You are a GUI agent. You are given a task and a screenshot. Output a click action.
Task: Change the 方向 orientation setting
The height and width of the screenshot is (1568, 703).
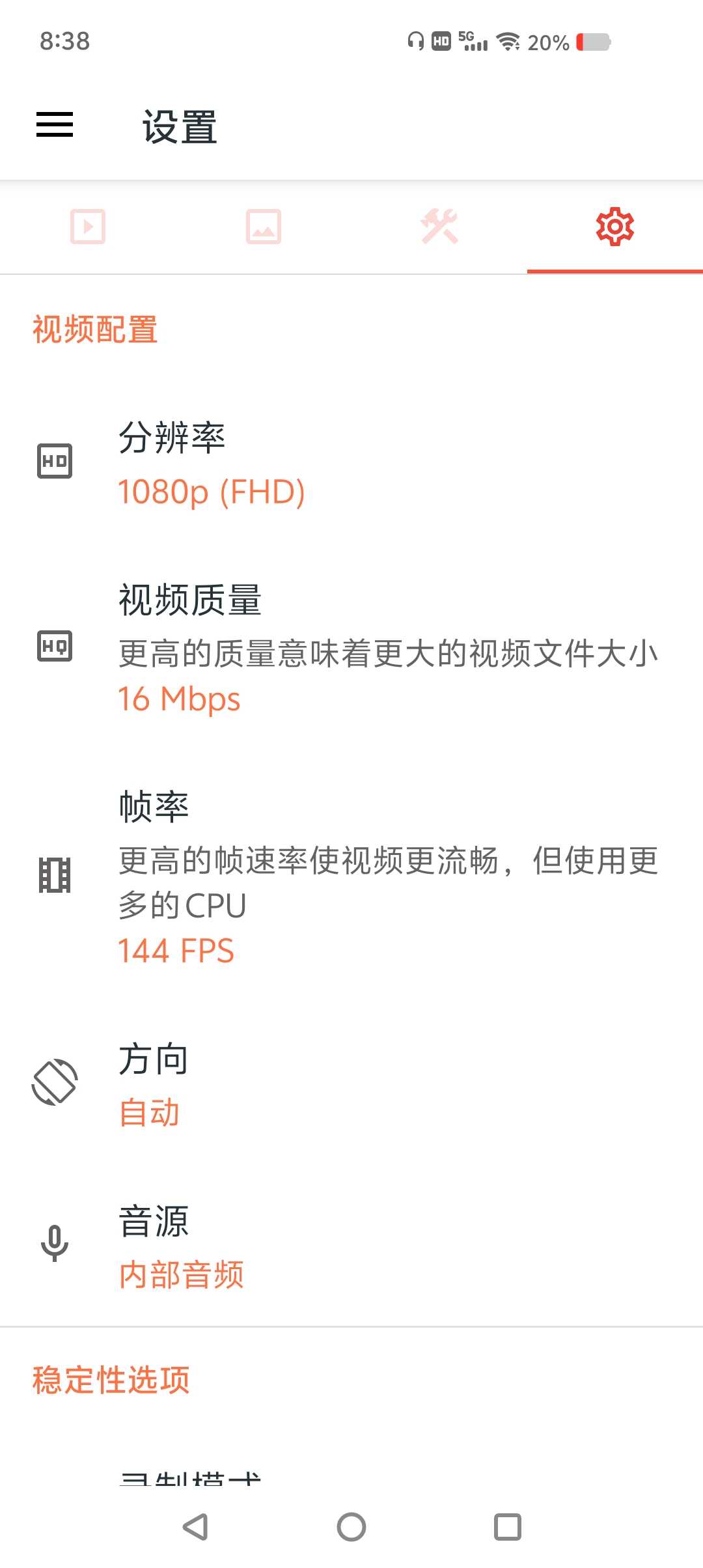pyautogui.click(x=351, y=1085)
